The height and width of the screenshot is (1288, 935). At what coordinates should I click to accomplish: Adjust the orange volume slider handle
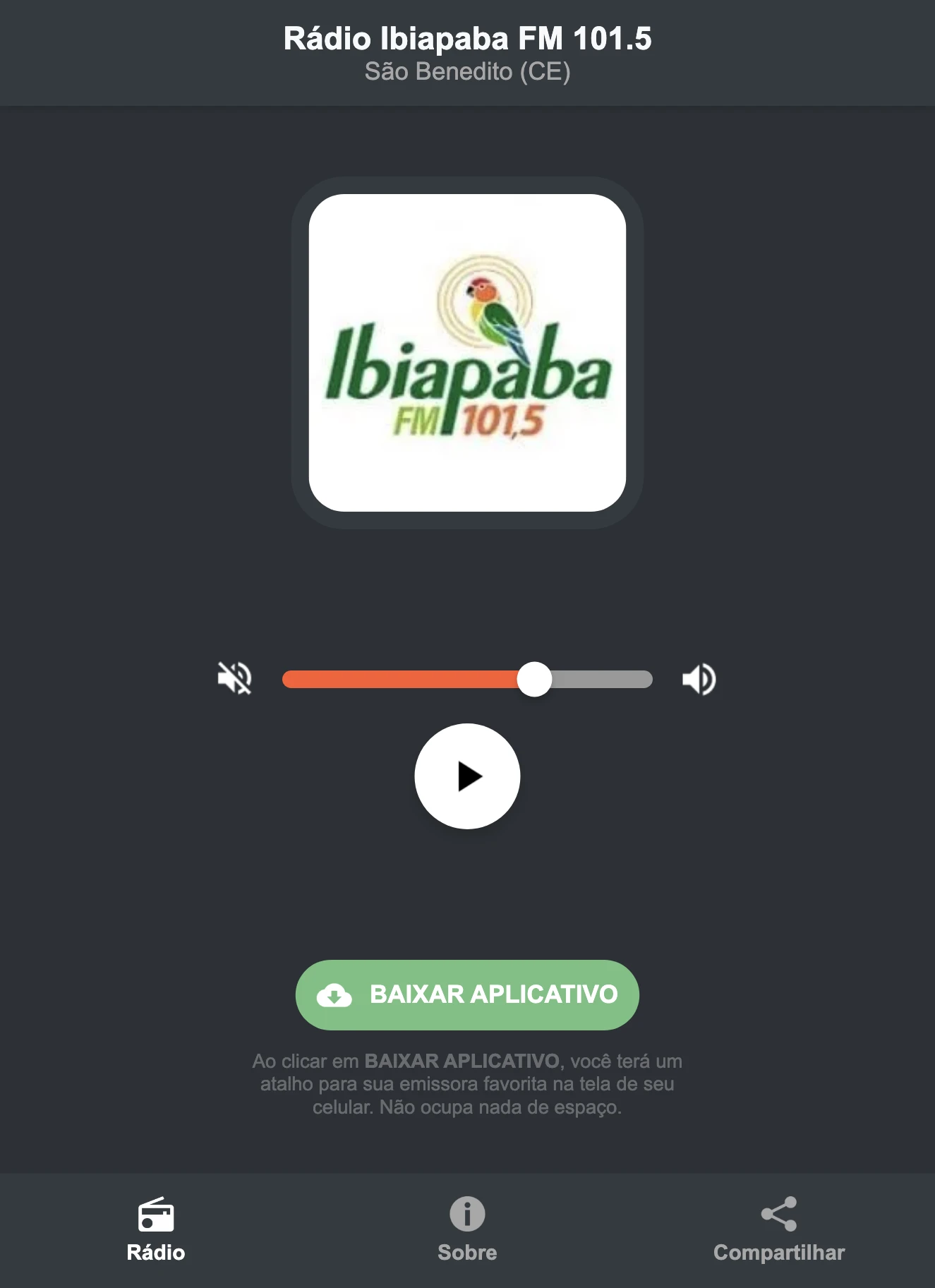pos(535,680)
